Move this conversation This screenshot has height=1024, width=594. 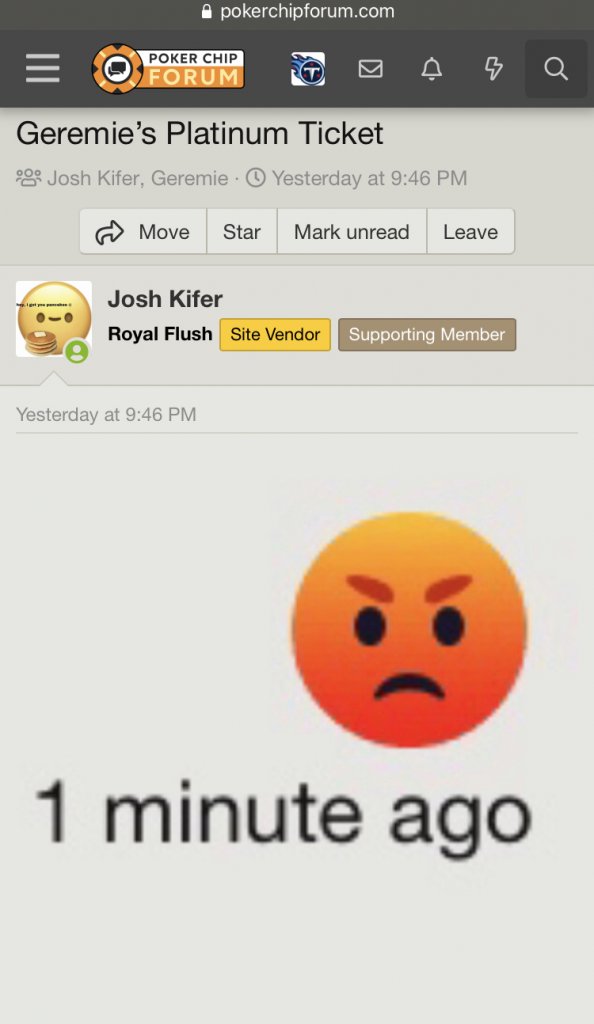click(x=143, y=231)
